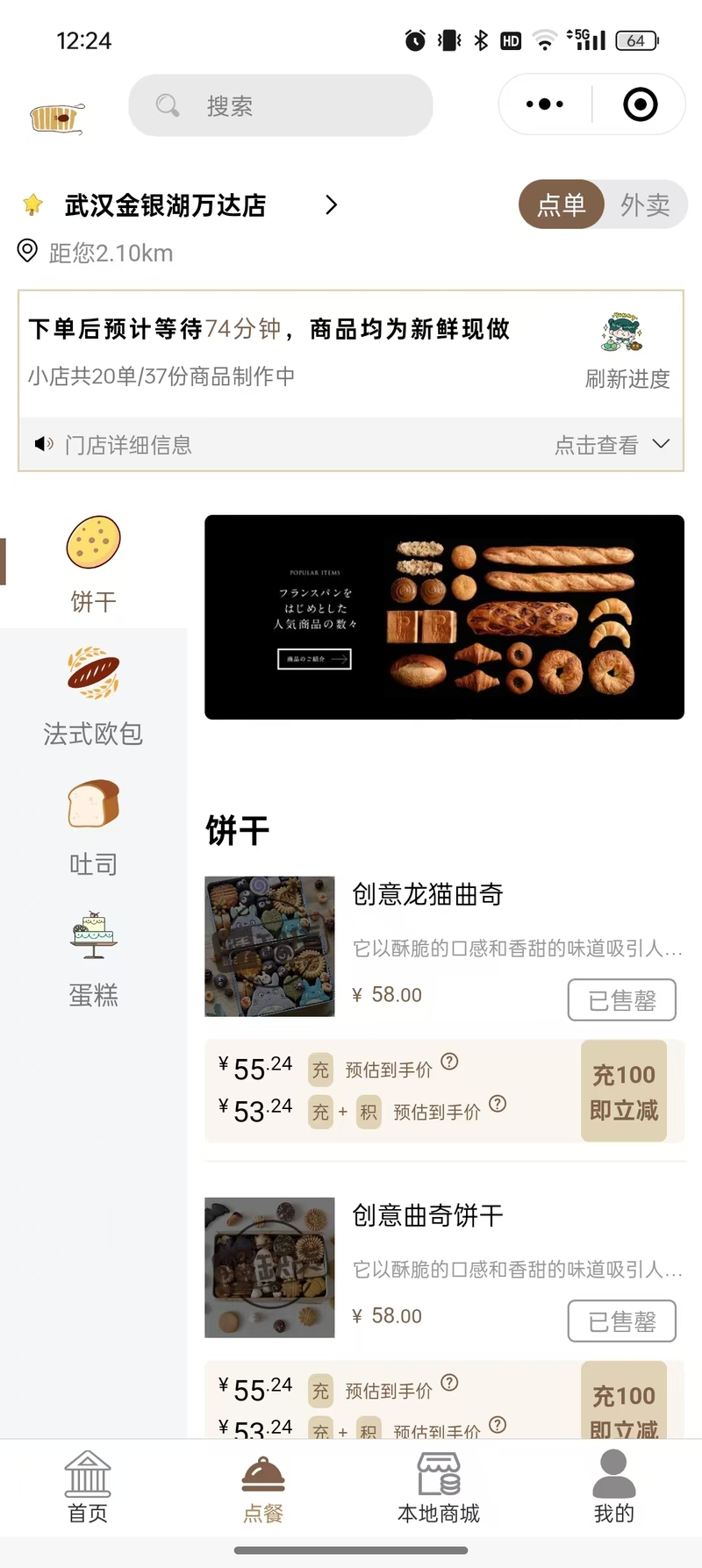Switch to 外卖 delivery mode
Viewport: 702px width, 1568px height.
pyautogui.click(x=645, y=205)
